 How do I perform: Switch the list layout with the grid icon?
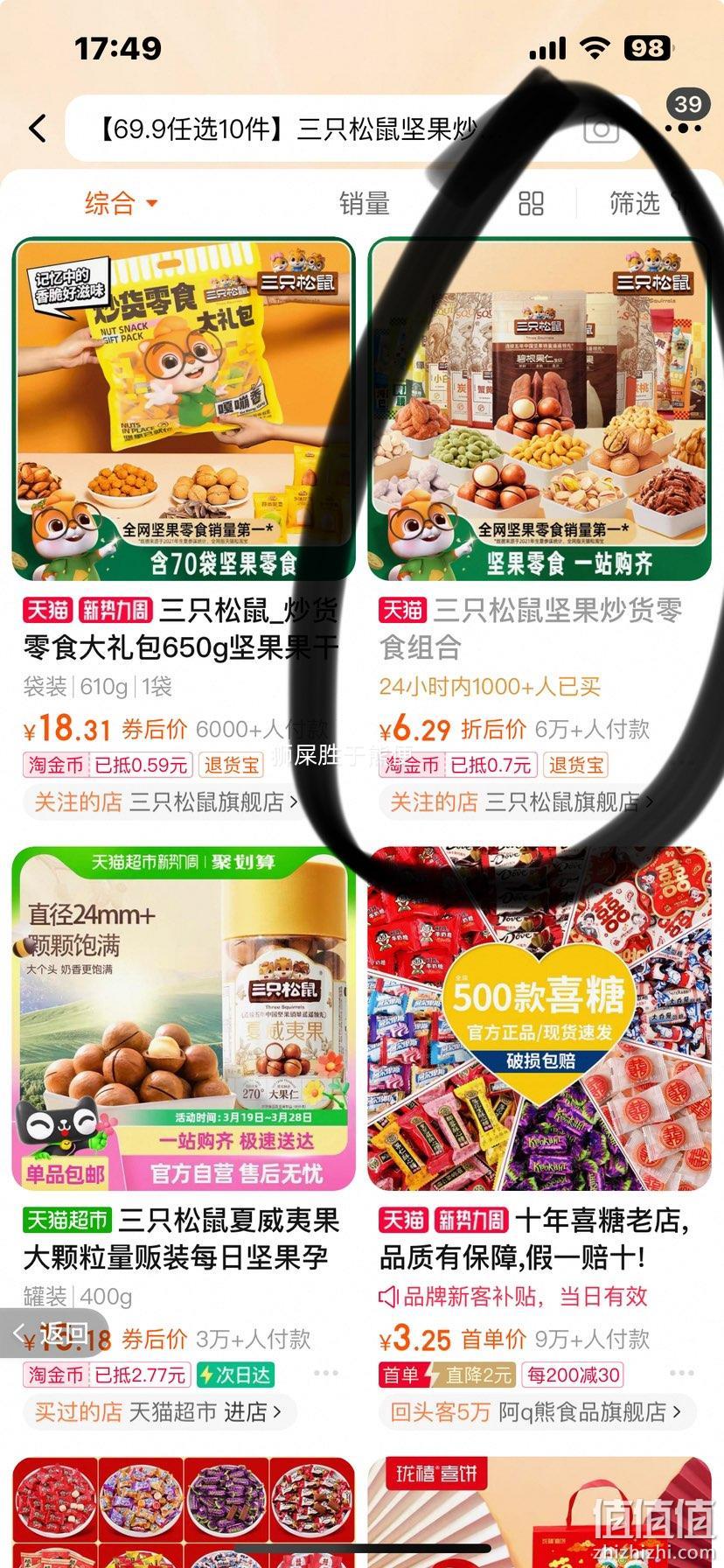click(531, 204)
